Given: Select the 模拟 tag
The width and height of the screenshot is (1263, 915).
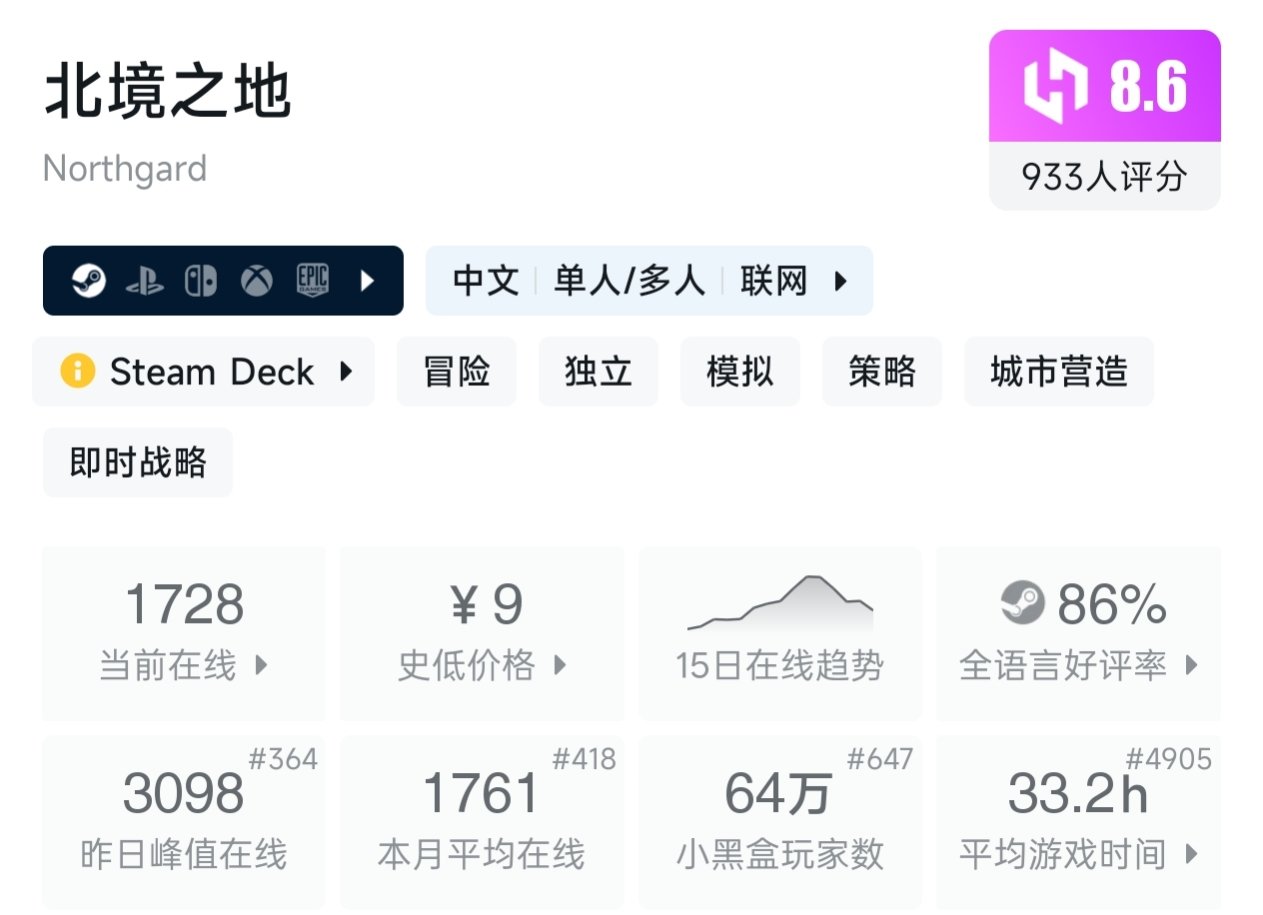Looking at the screenshot, I should tap(740, 372).
